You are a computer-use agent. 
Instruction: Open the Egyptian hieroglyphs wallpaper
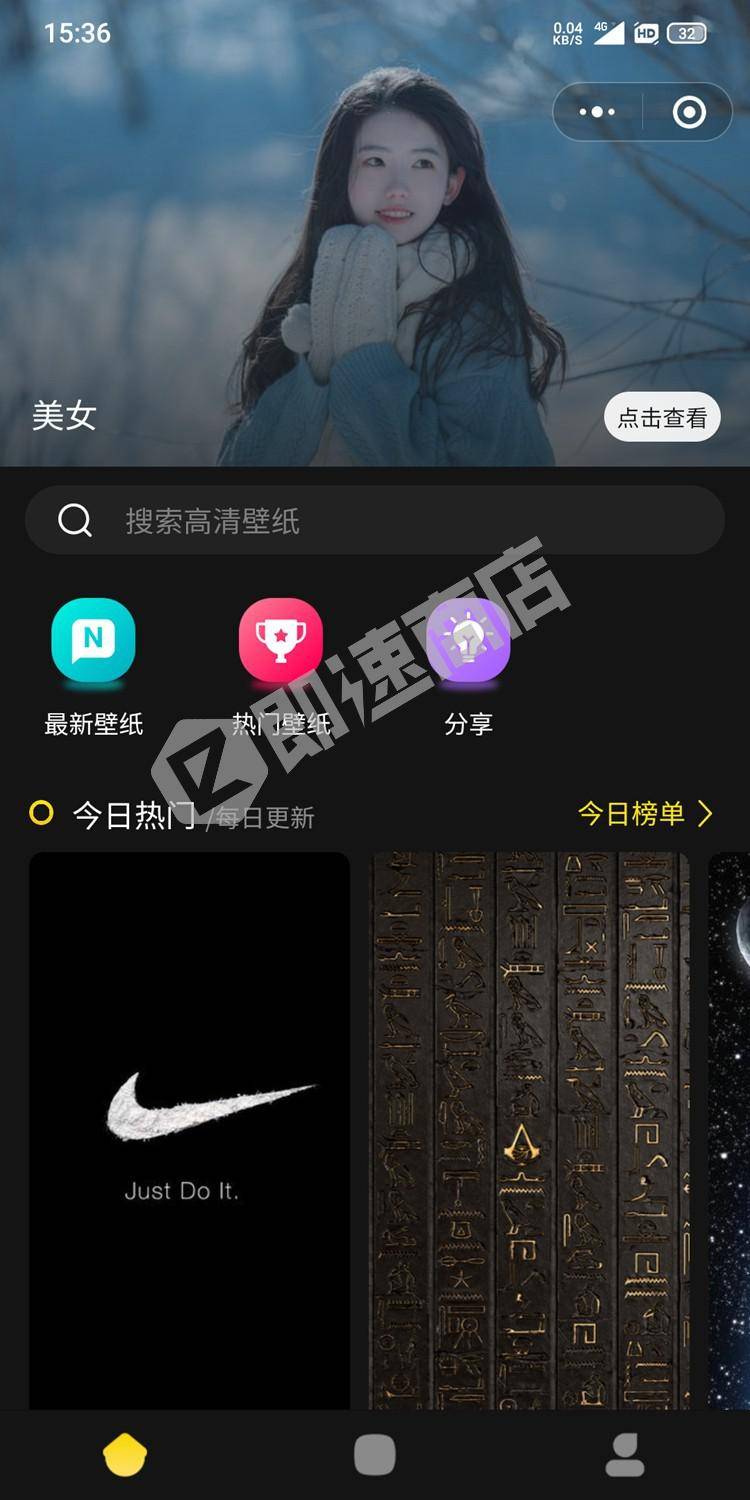click(529, 1130)
